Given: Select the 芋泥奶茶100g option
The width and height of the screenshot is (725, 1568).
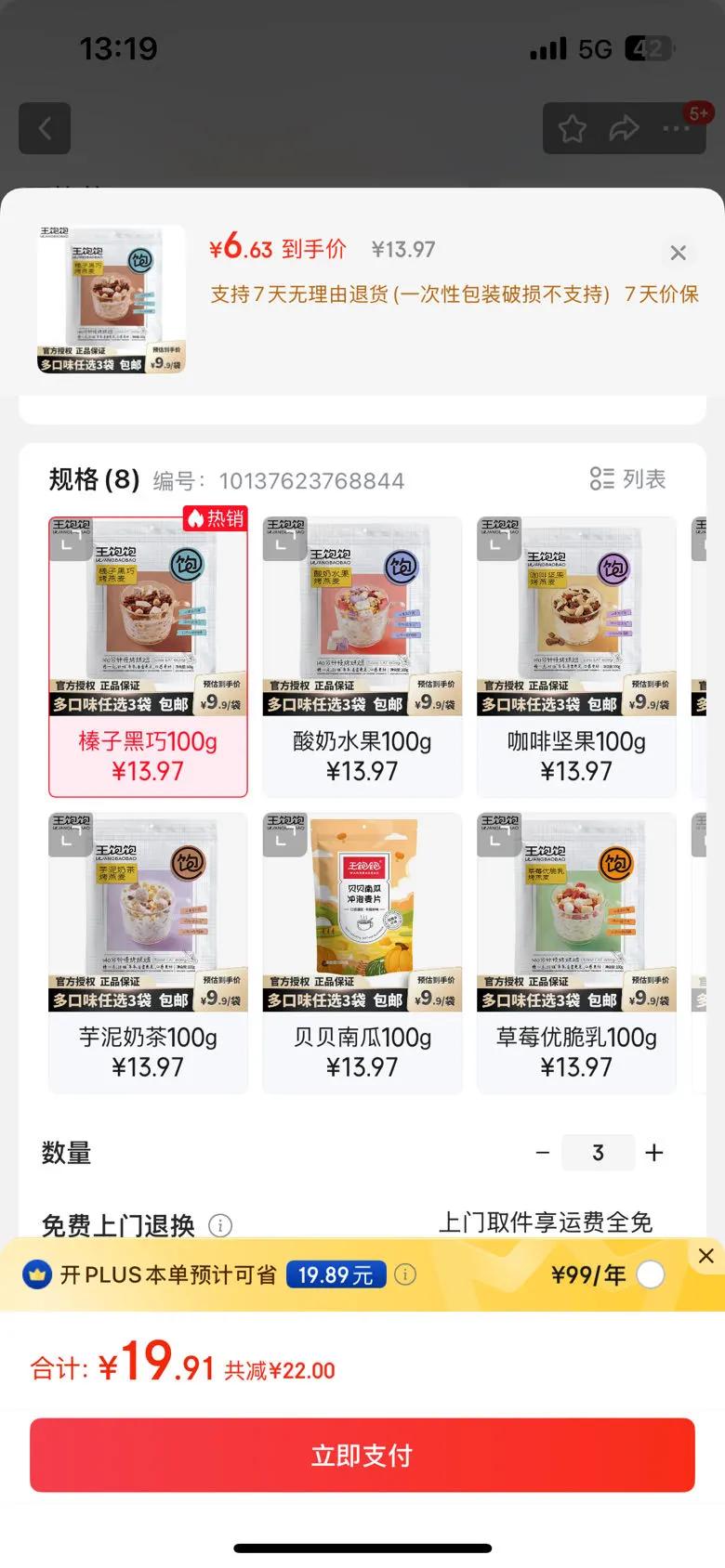Looking at the screenshot, I should pos(148,952).
